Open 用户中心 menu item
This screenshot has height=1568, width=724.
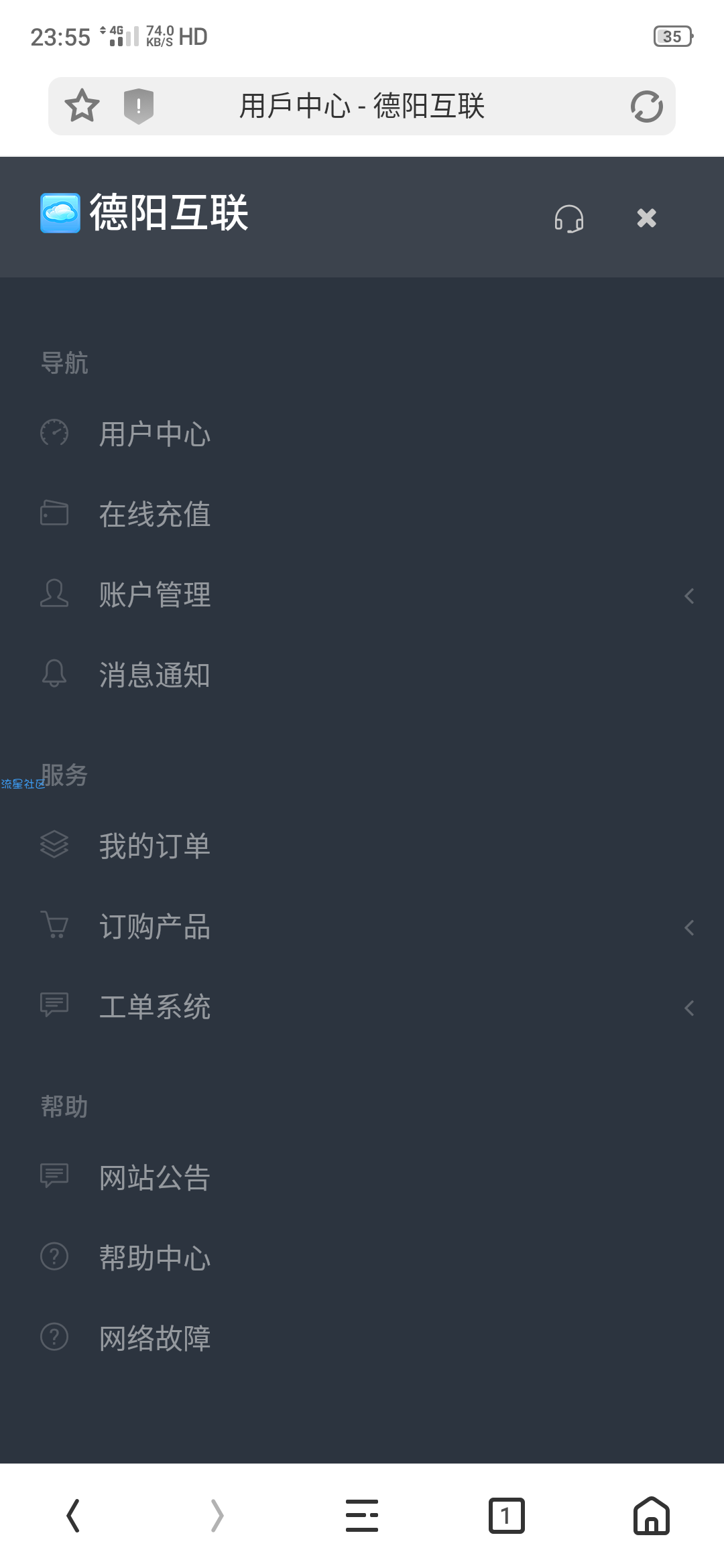362,434
